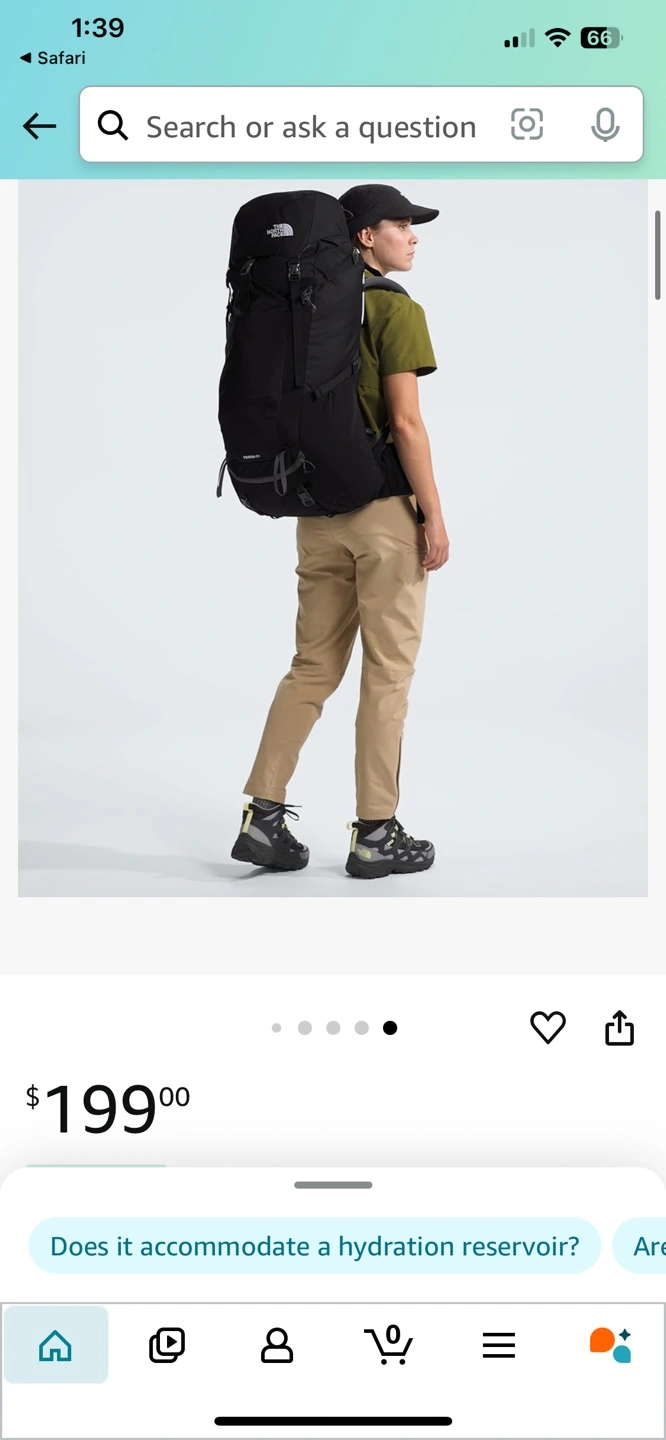Start voice search with the microphone
Image resolution: width=666 pixels, height=1440 pixels.
[605, 125]
